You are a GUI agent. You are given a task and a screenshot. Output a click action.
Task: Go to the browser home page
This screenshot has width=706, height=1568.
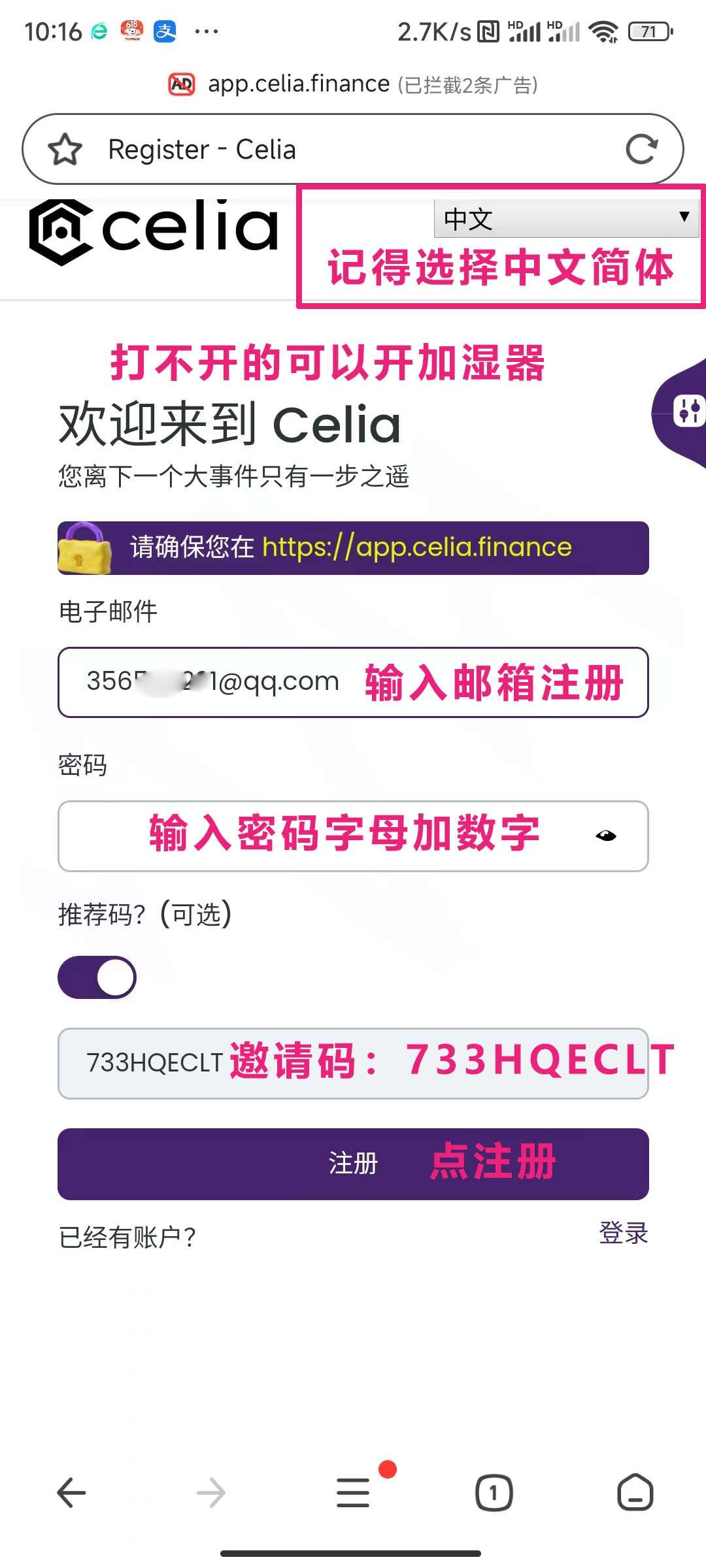(x=635, y=1493)
